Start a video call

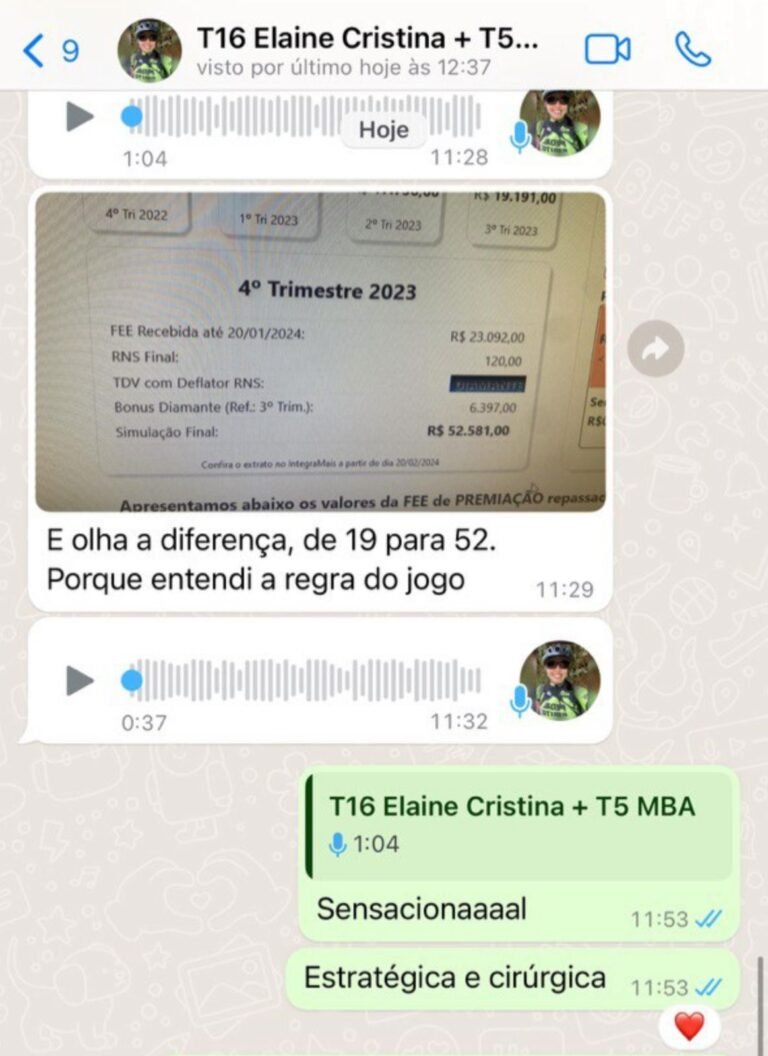[607, 50]
